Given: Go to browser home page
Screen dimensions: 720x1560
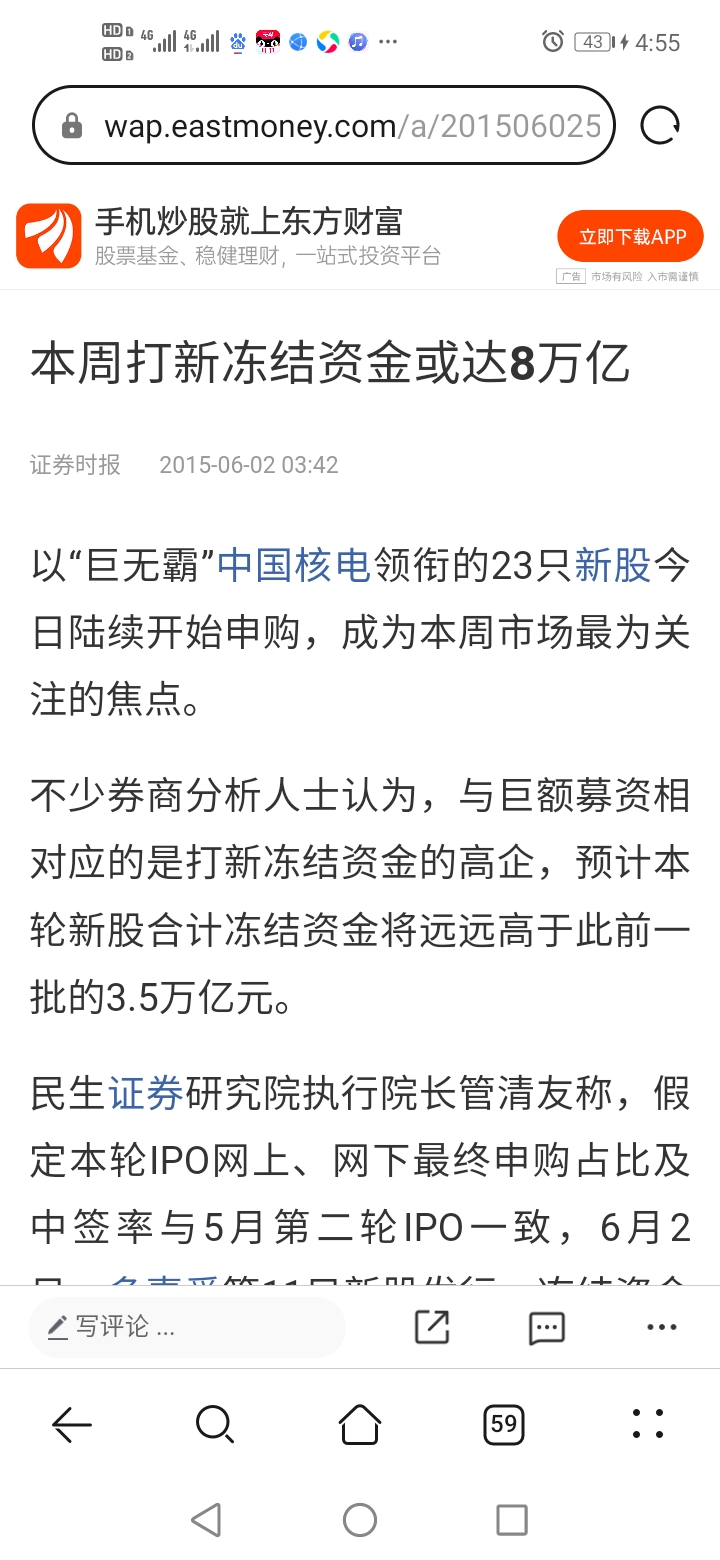Looking at the screenshot, I should click(360, 1424).
